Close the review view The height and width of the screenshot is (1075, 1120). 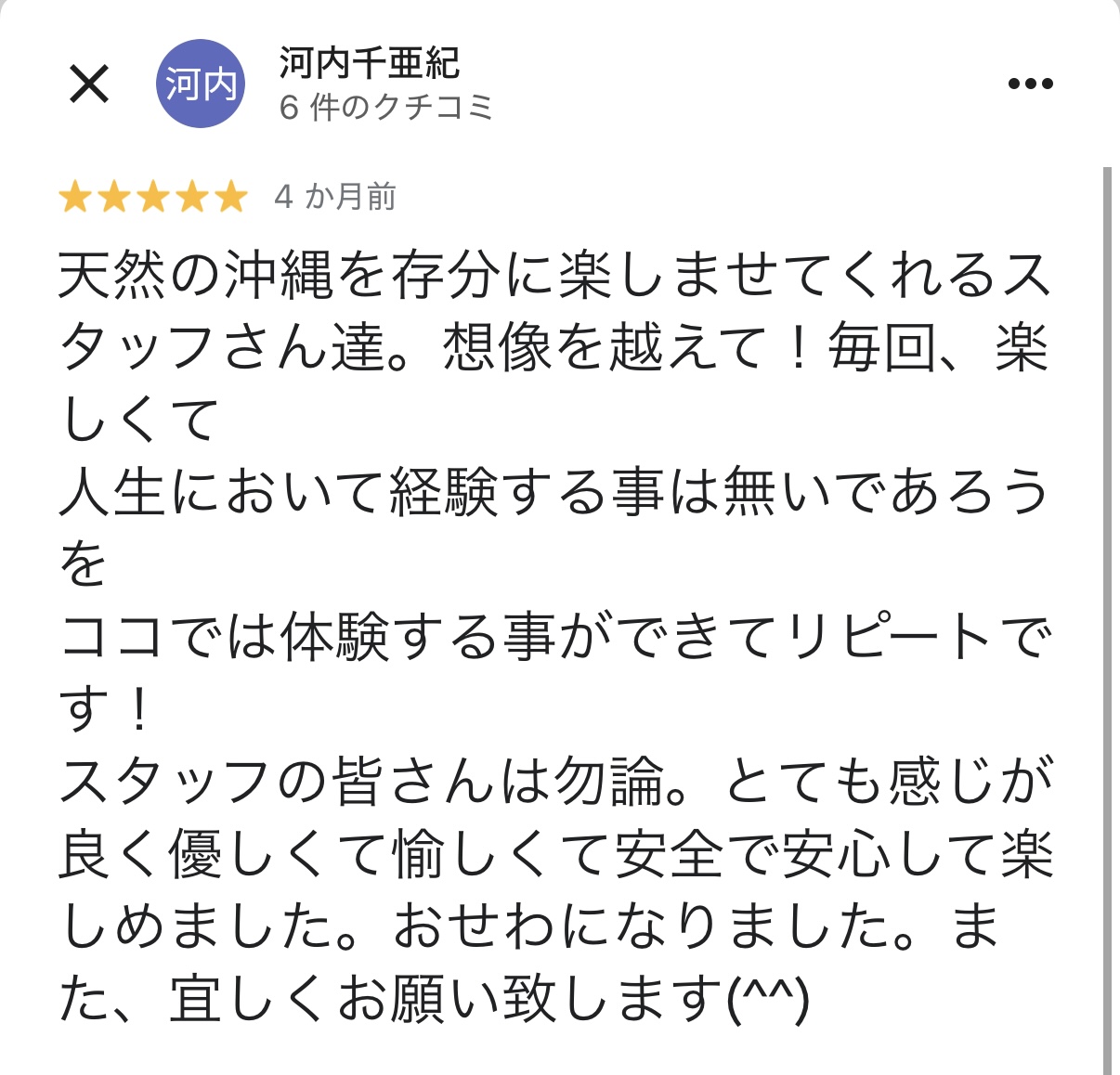pos(89,84)
